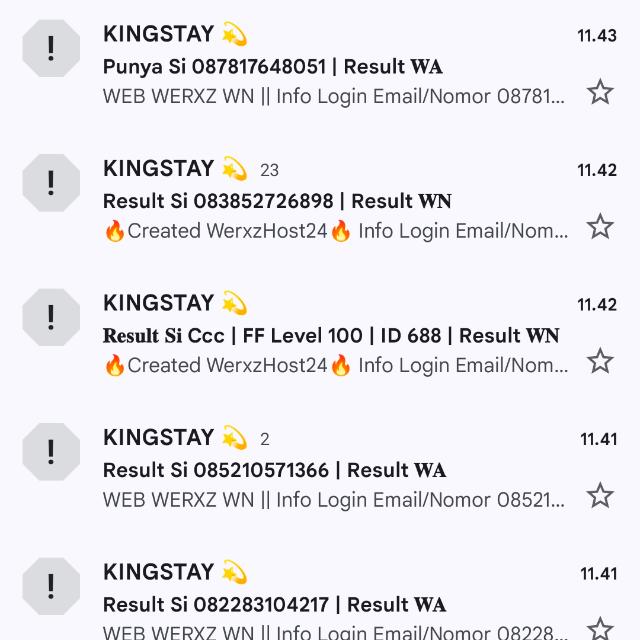Open the email 'Punya Si 087817648051'
Viewport: 640px width, 640px height.
300,67
